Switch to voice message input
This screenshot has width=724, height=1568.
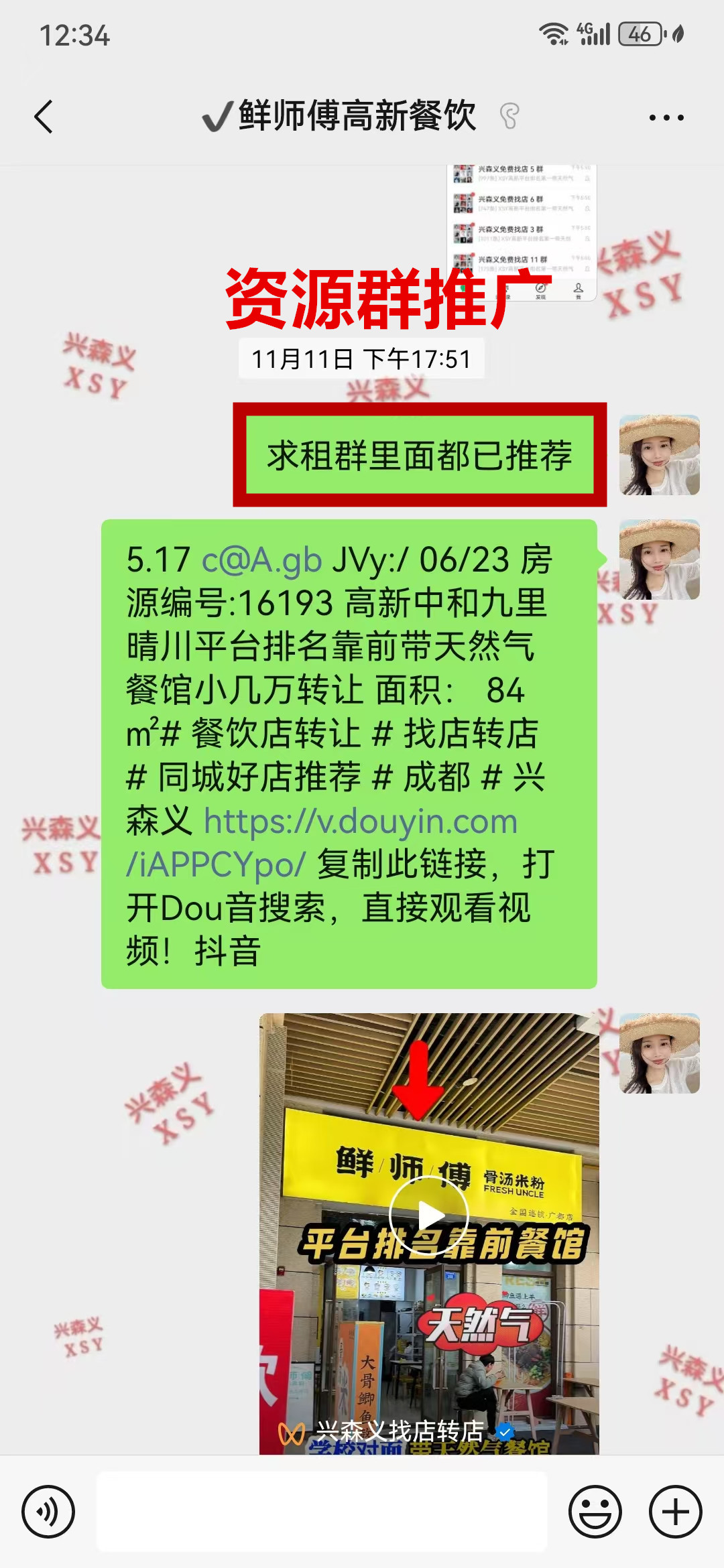pyautogui.click(x=48, y=1511)
